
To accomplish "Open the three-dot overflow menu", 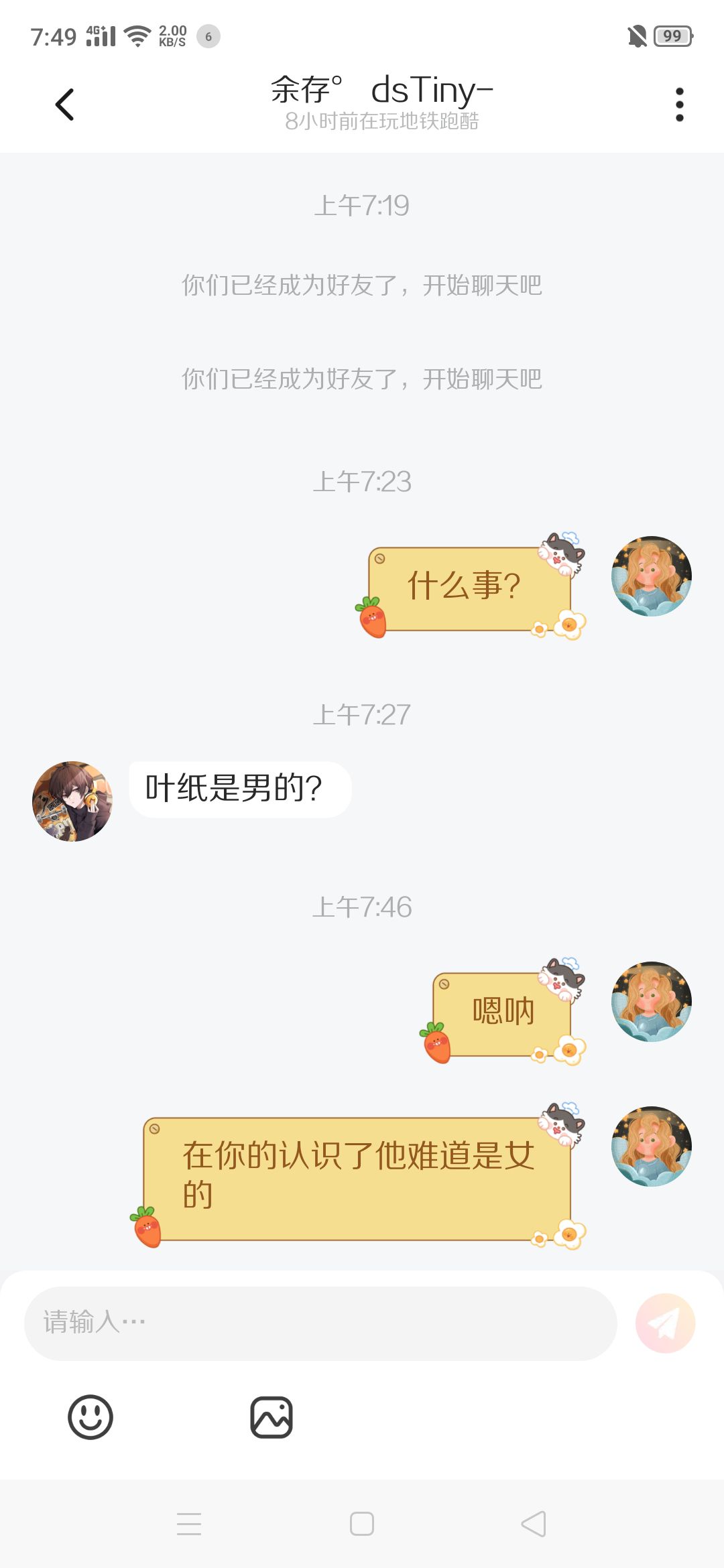I will pos(679,105).
